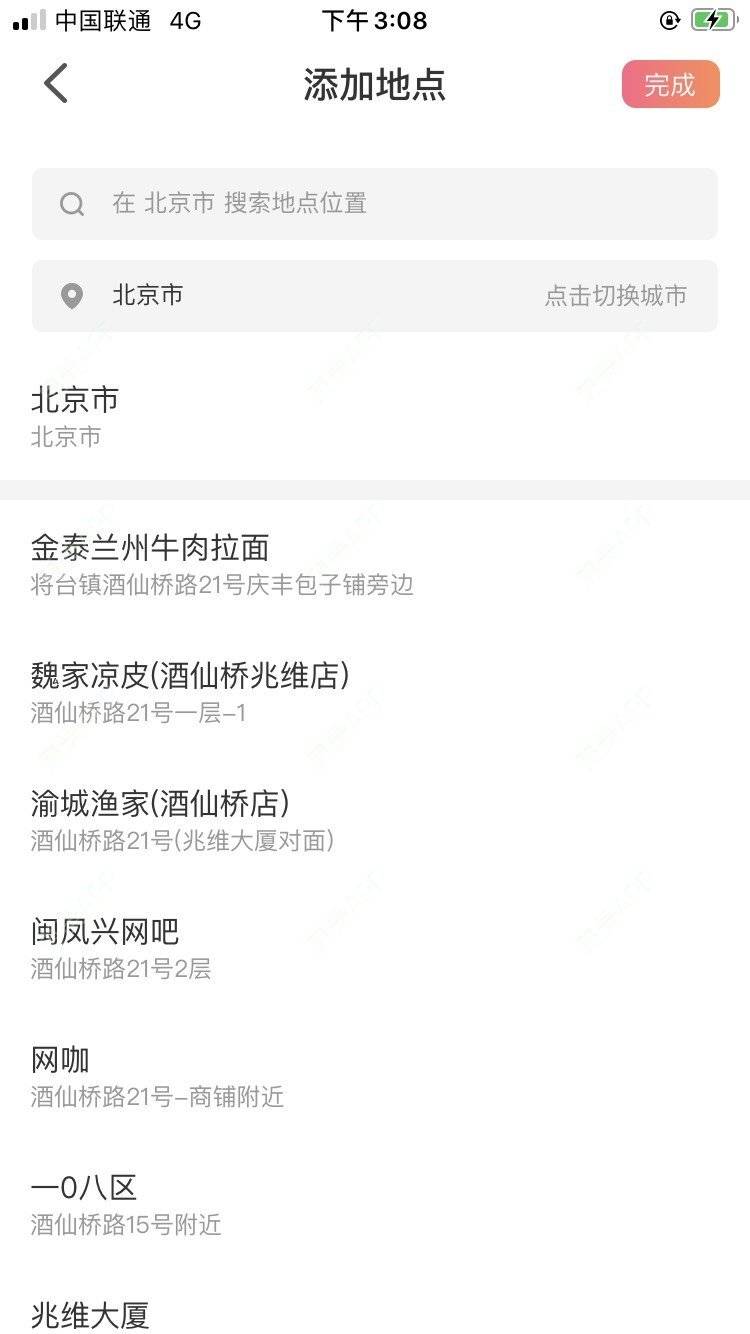
Task: Tap the 中国联通 carrier label
Action: click(x=101, y=20)
